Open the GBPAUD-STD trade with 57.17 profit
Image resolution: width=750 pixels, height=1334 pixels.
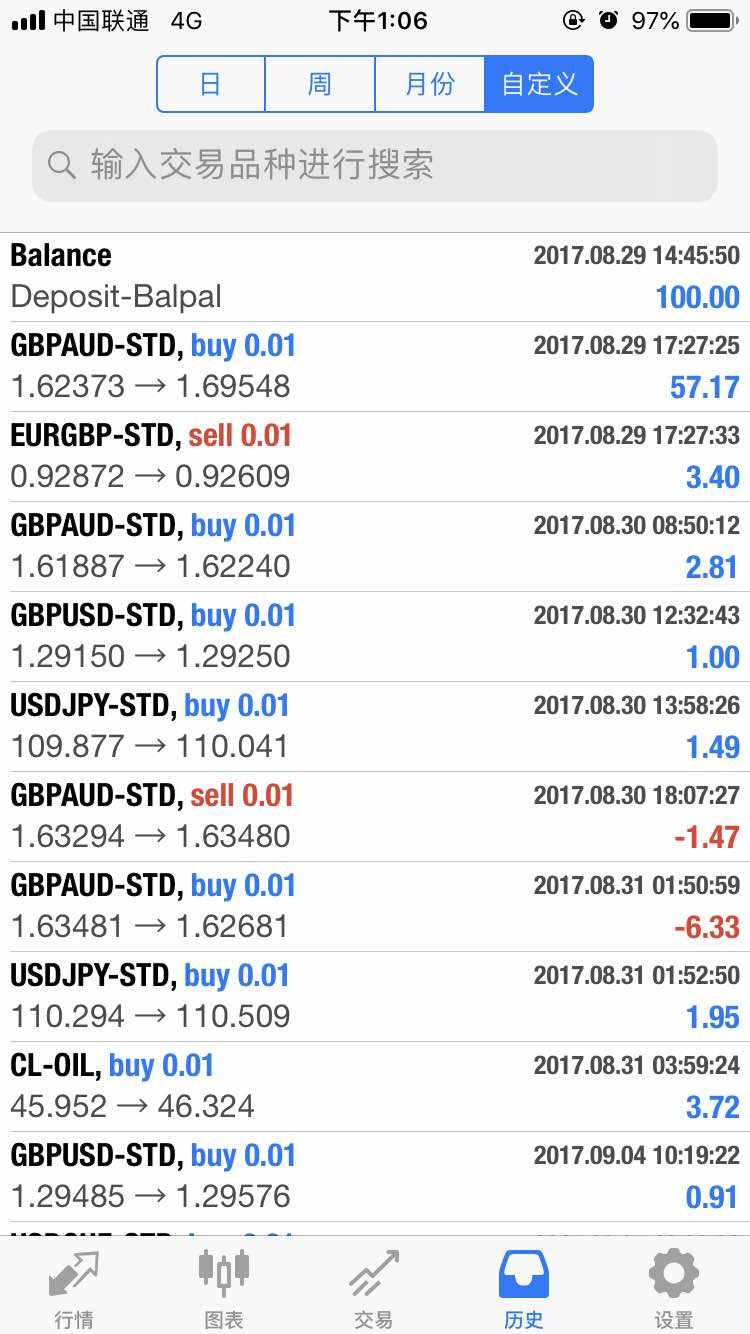coord(375,366)
